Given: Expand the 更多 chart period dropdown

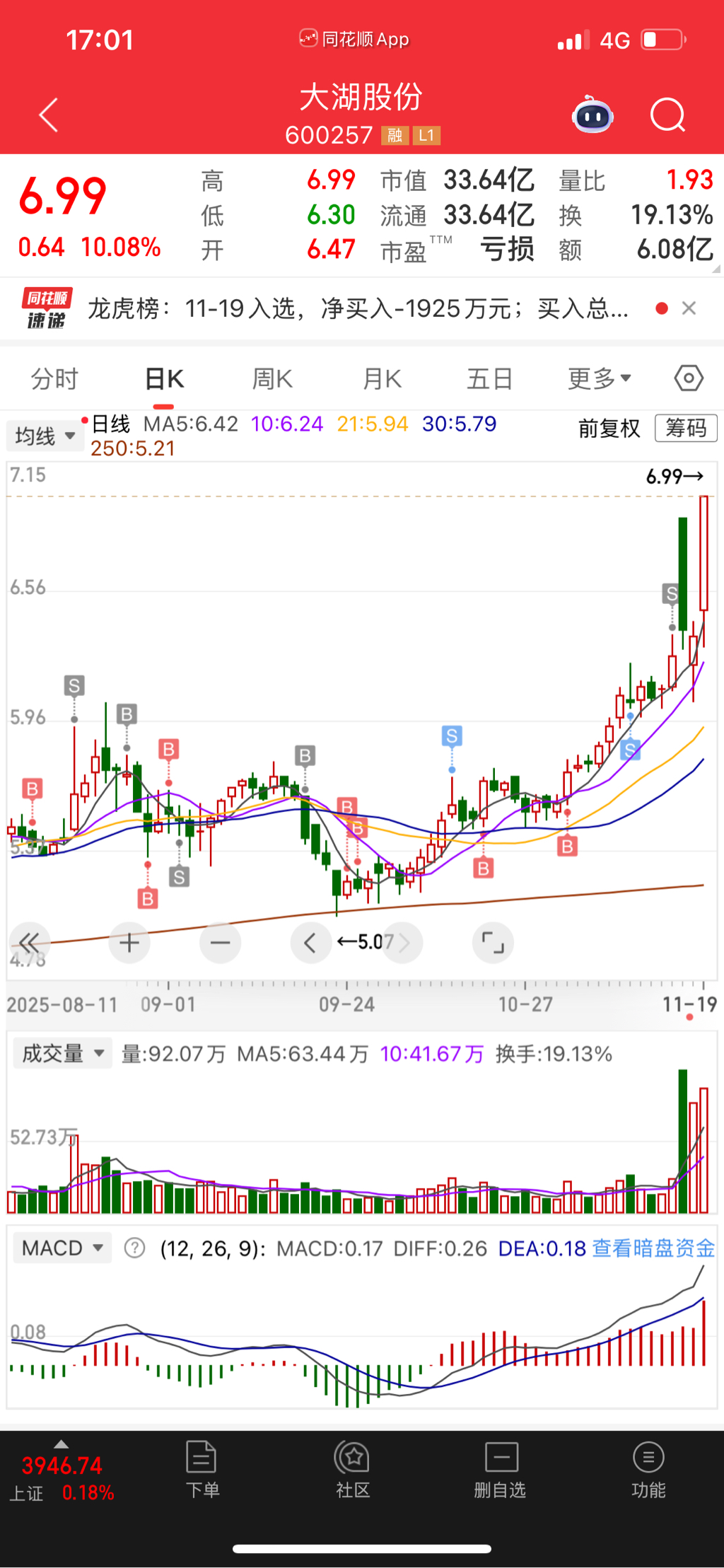Looking at the screenshot, I should point(599,379).
